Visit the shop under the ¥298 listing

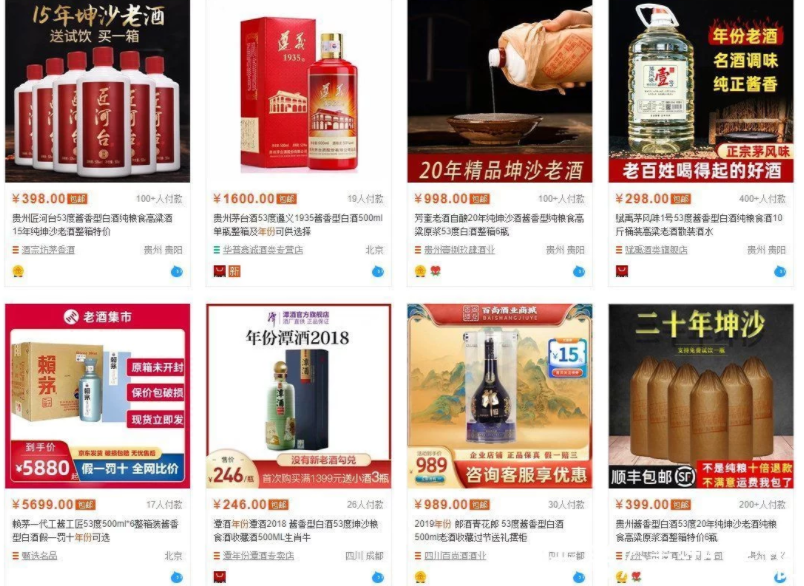point(657,250)
